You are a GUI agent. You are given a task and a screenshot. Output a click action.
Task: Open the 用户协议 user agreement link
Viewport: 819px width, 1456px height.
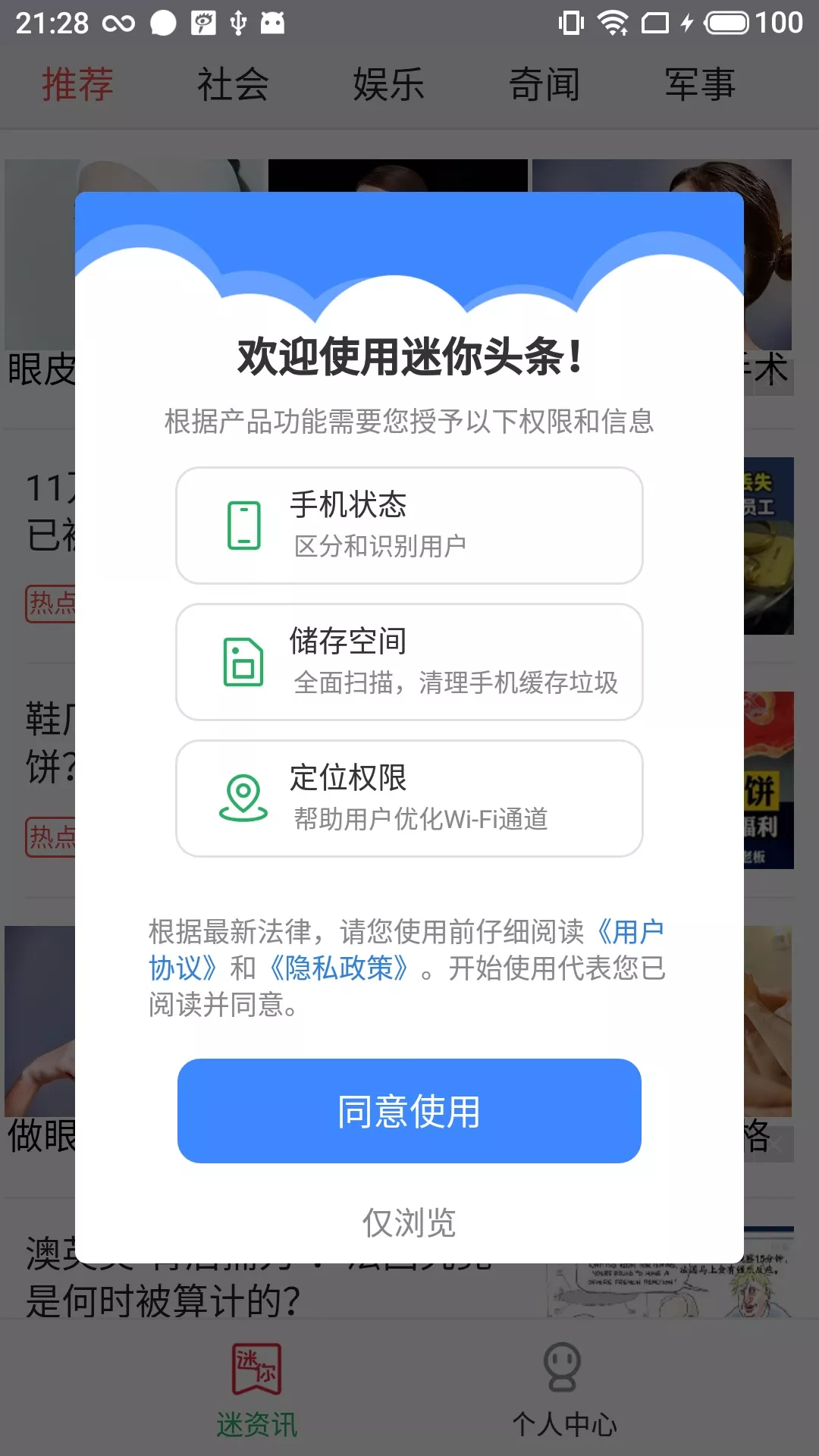tap(631, 931)
